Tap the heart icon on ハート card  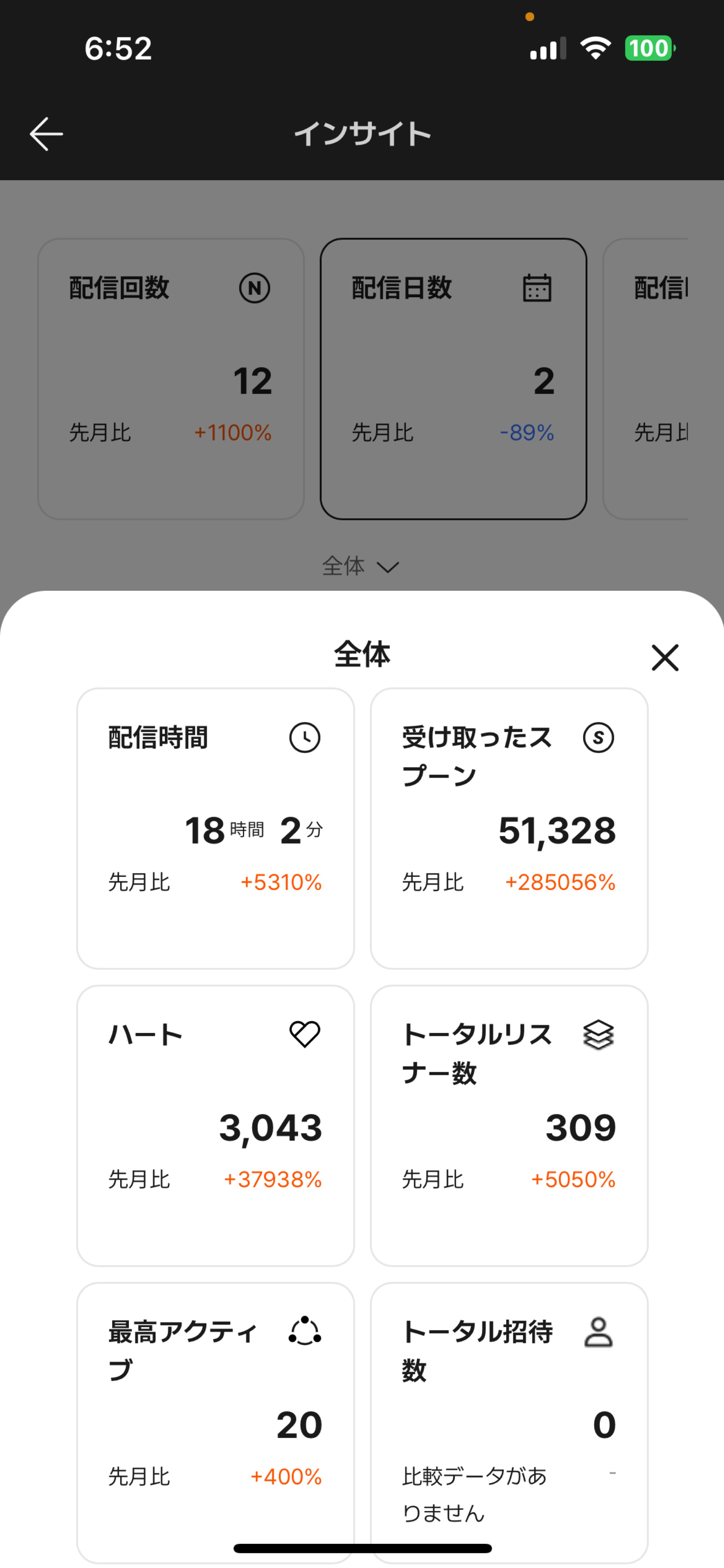[x=305, y=1034]
